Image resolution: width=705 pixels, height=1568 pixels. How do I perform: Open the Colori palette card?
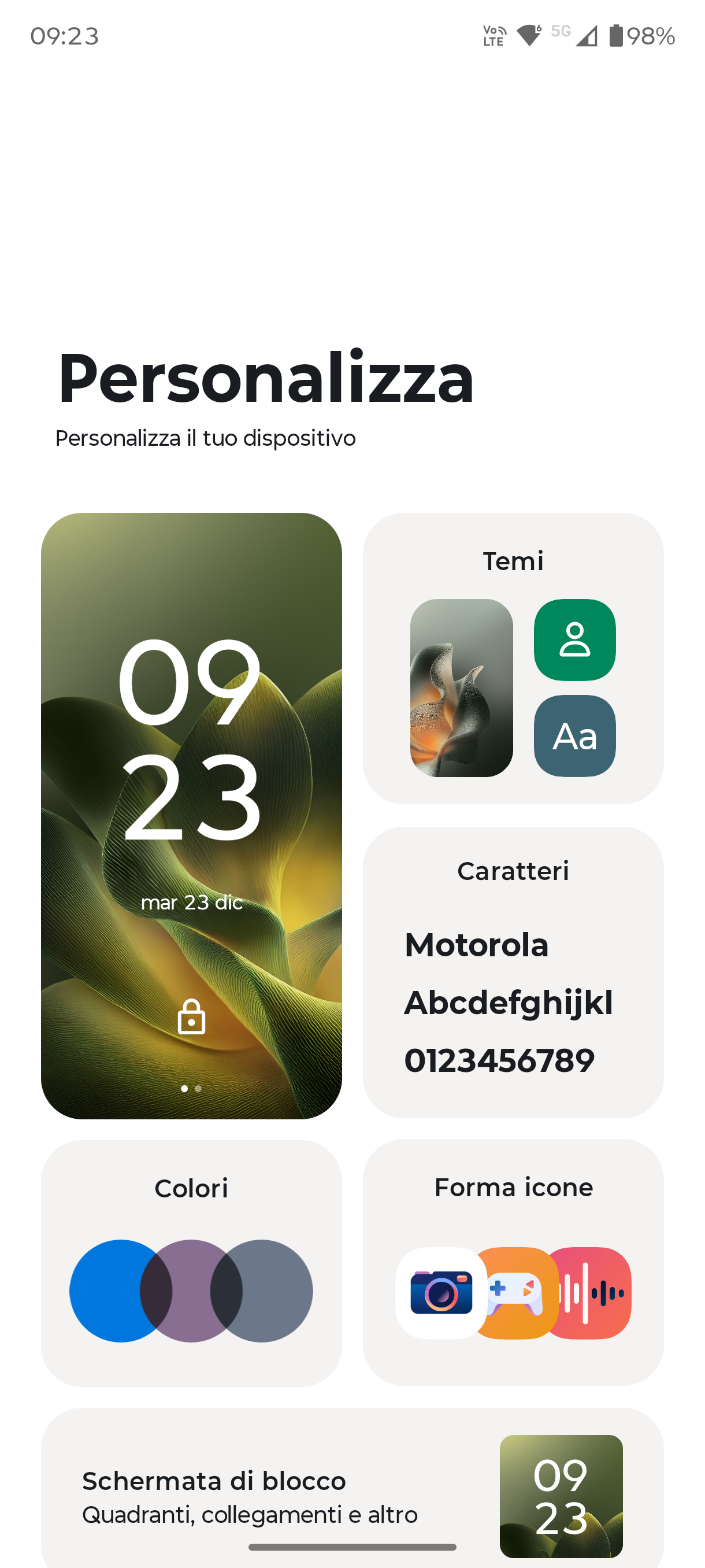click(x=191, y=1263)
